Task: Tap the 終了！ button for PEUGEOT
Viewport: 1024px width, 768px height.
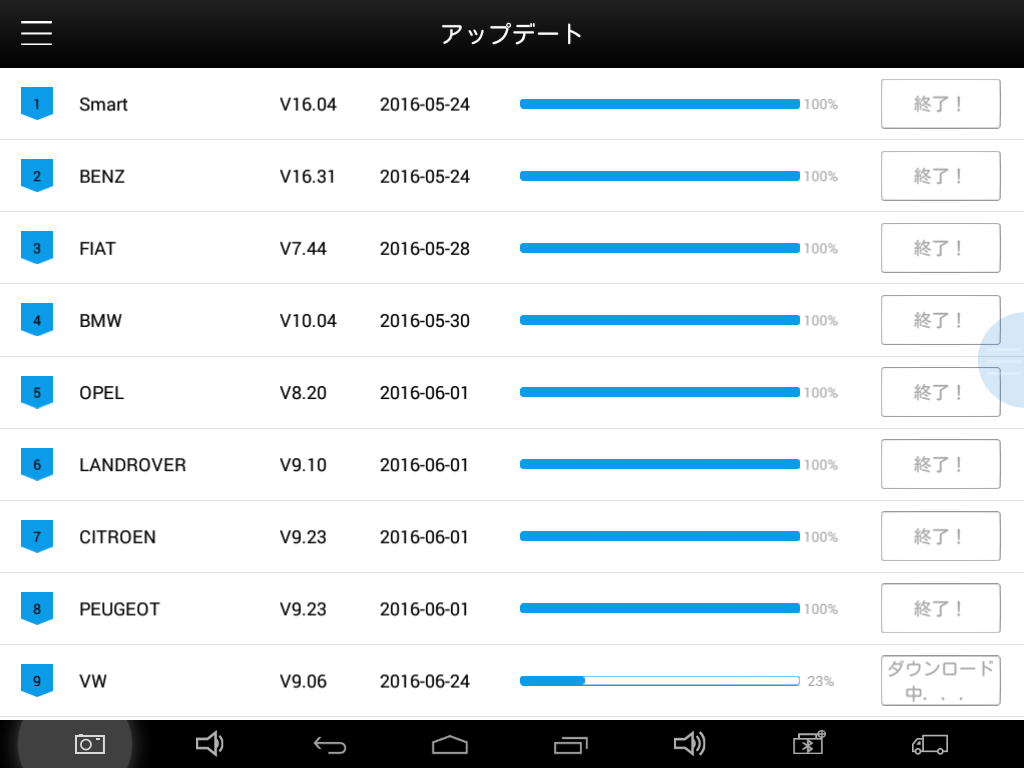Action: [940, 608]
